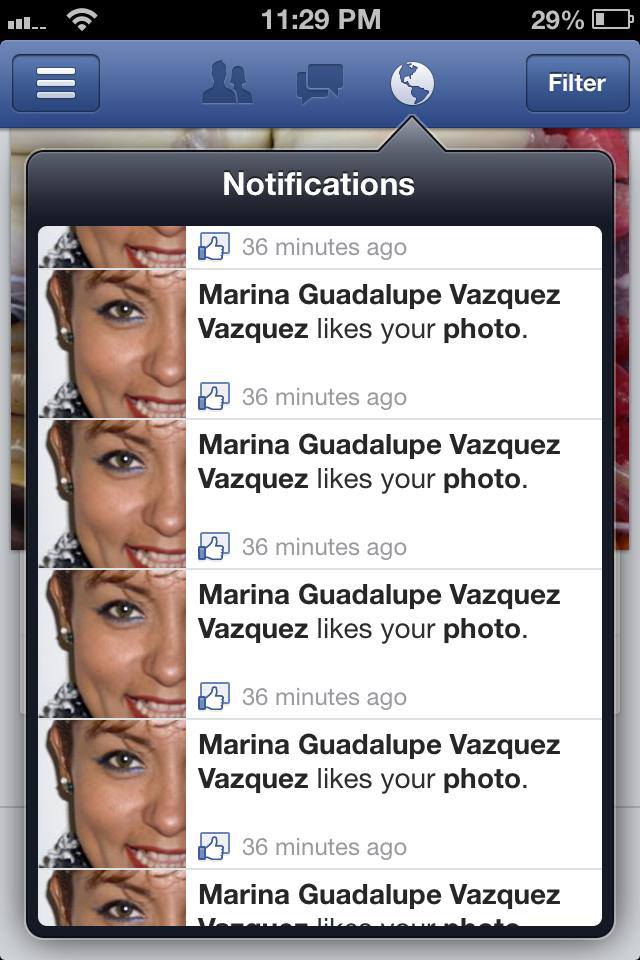Tap the Filter button

pyautogui.click(x=576, y=83)
